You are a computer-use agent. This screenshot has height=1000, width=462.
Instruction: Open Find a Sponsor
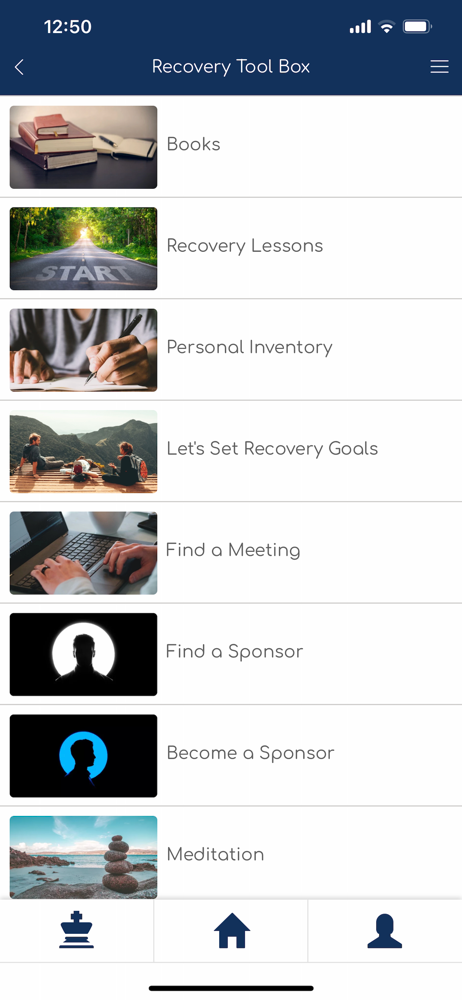pyautogui.click(x=231, y=654)
